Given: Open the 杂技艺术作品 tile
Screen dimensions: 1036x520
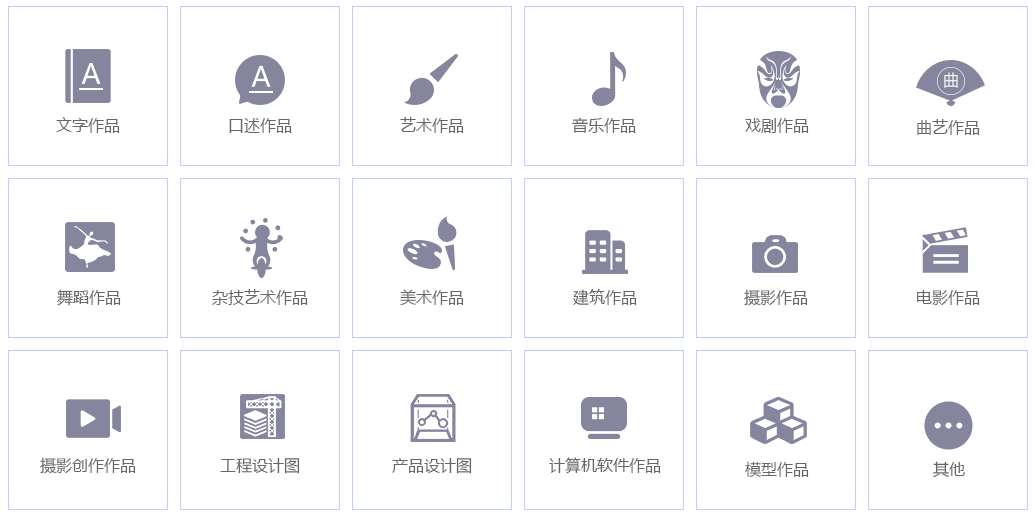Looking at the screenshot, I should point(260,259).
